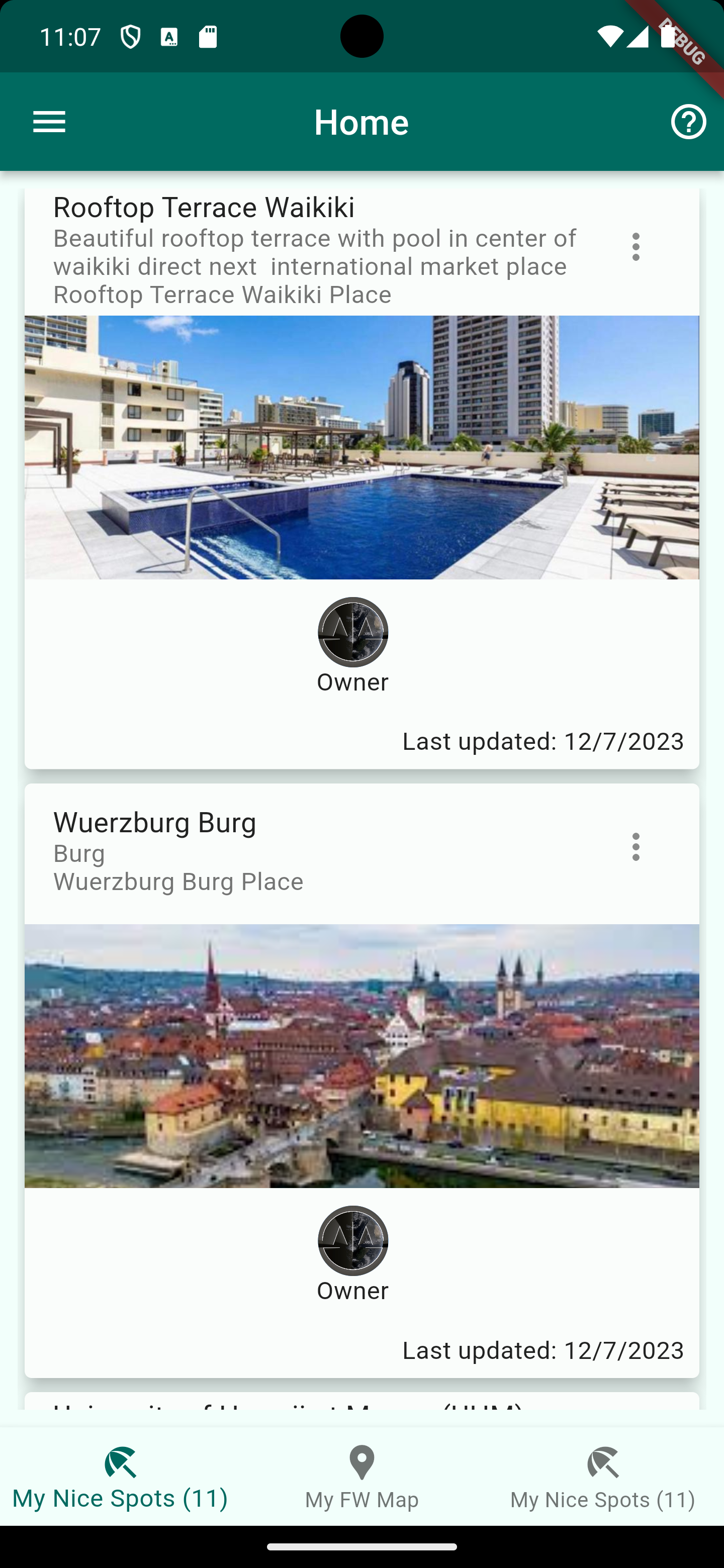724x1568 pixels.
Task: Open the help icon in the app bar
Action: click(688, 122)
